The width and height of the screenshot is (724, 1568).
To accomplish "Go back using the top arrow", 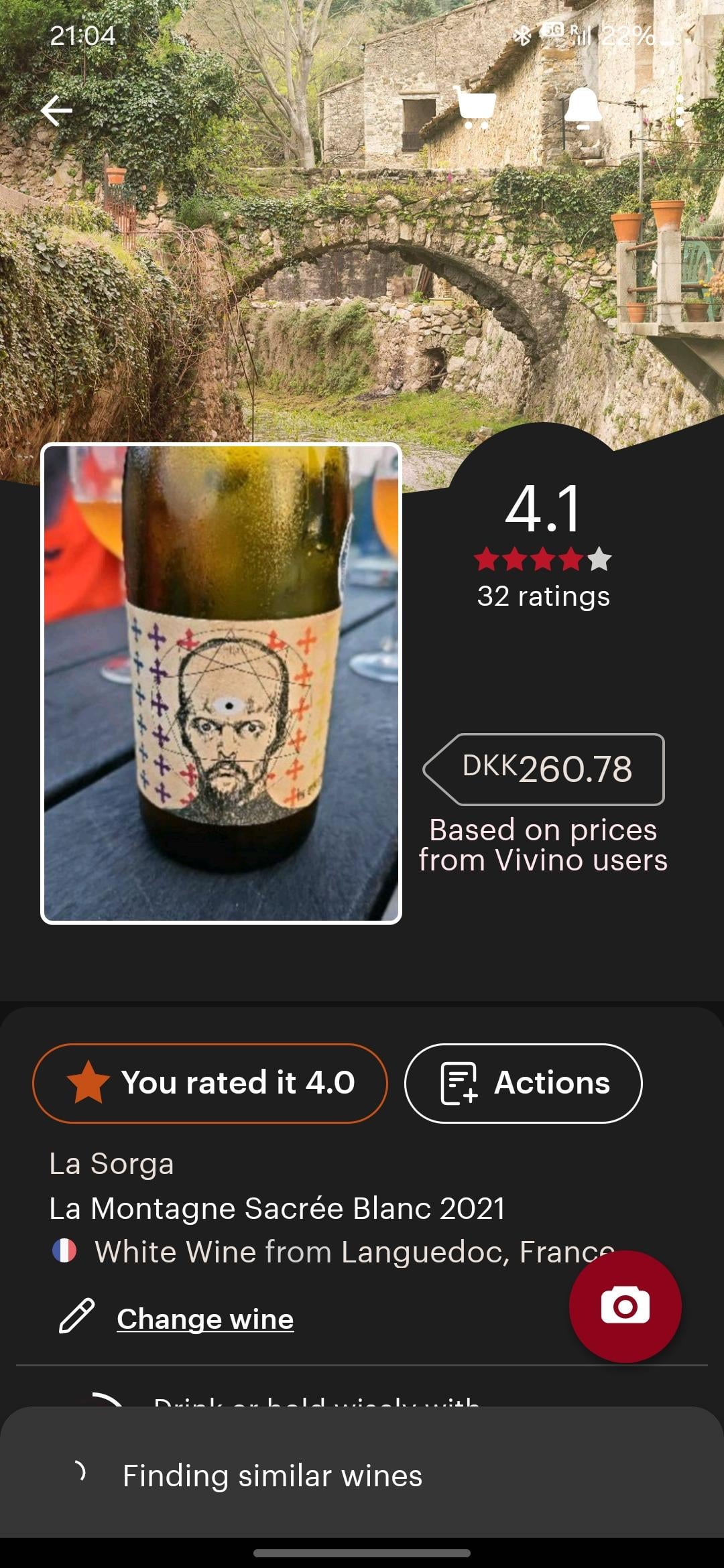I will 56,111.
